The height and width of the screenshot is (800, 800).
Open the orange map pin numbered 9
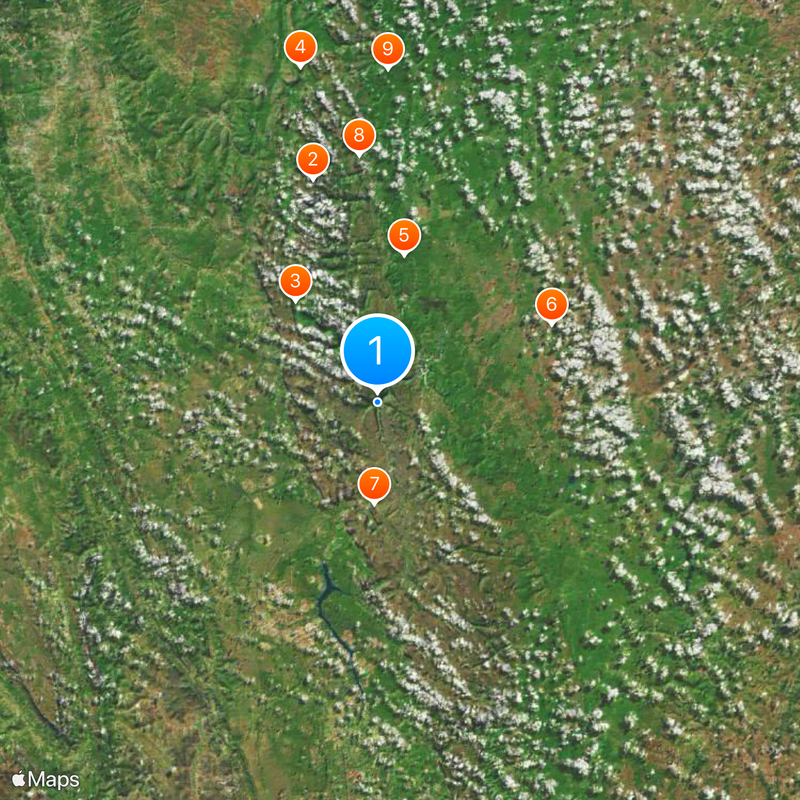(x=388, y=48)
